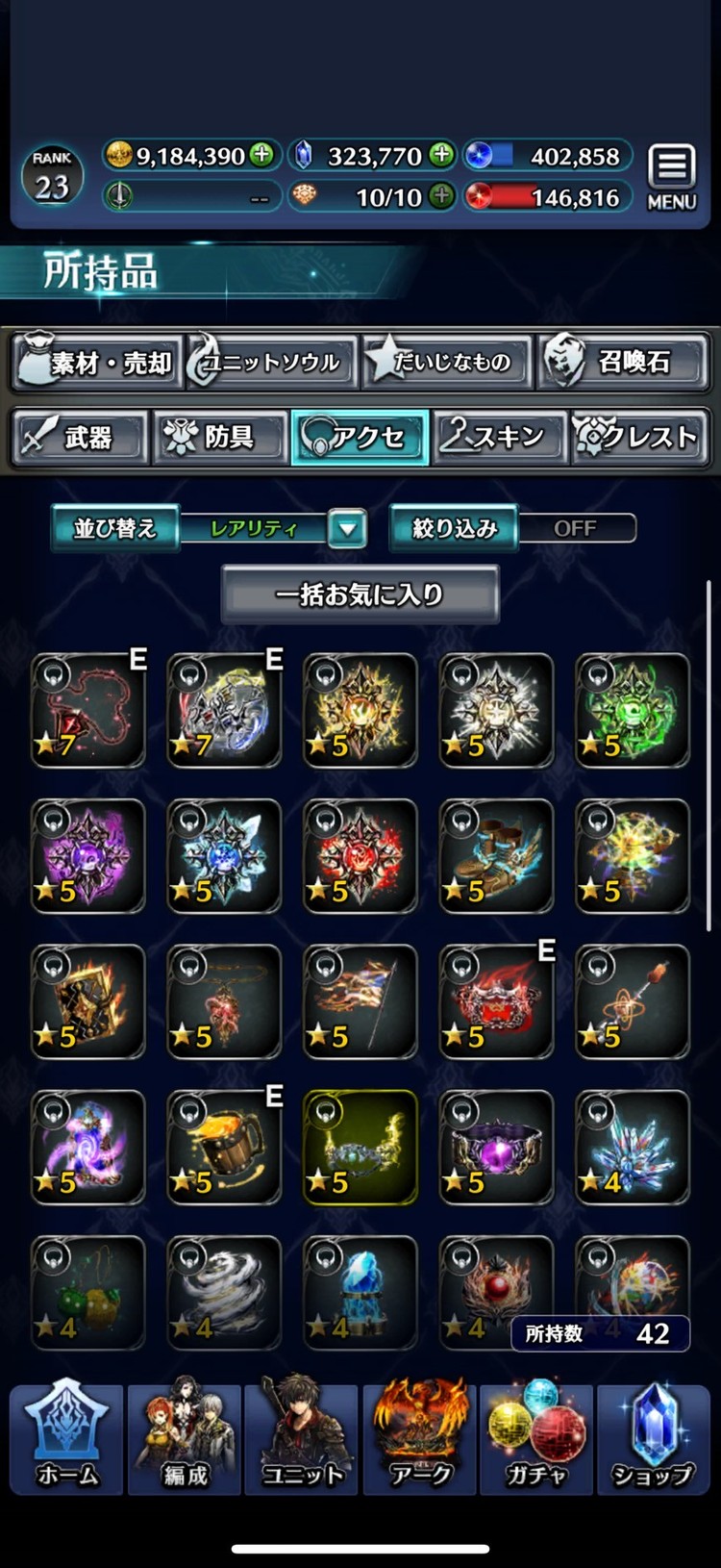Open the だいじなもの tab

pos(447,362)
